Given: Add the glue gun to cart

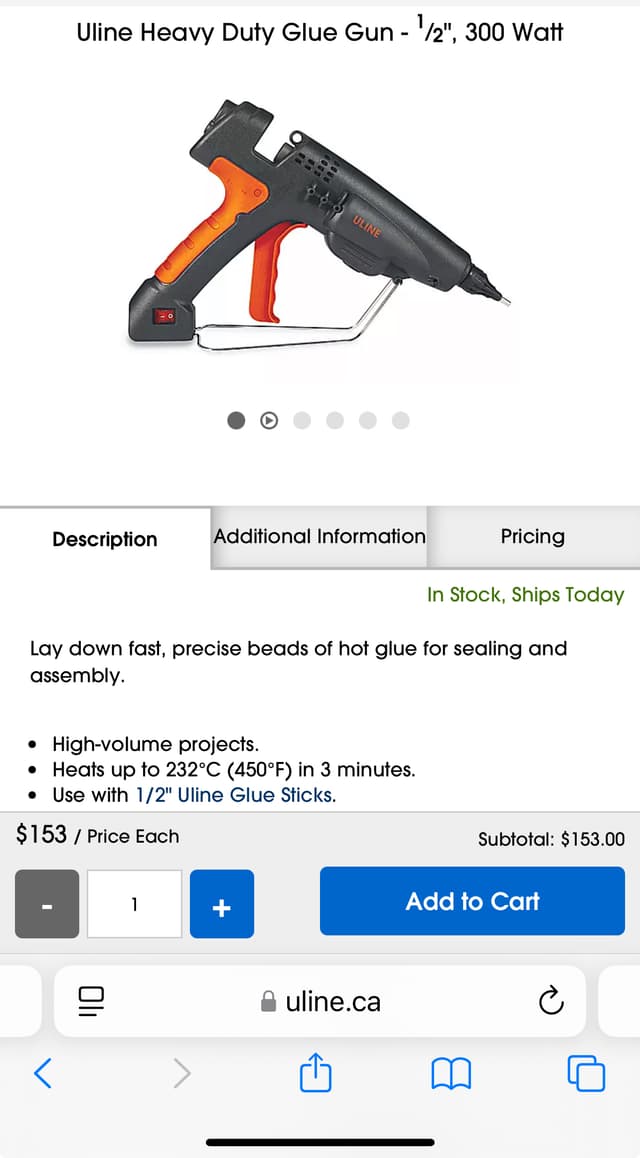Looking at the screenshot, I should 472,901.
